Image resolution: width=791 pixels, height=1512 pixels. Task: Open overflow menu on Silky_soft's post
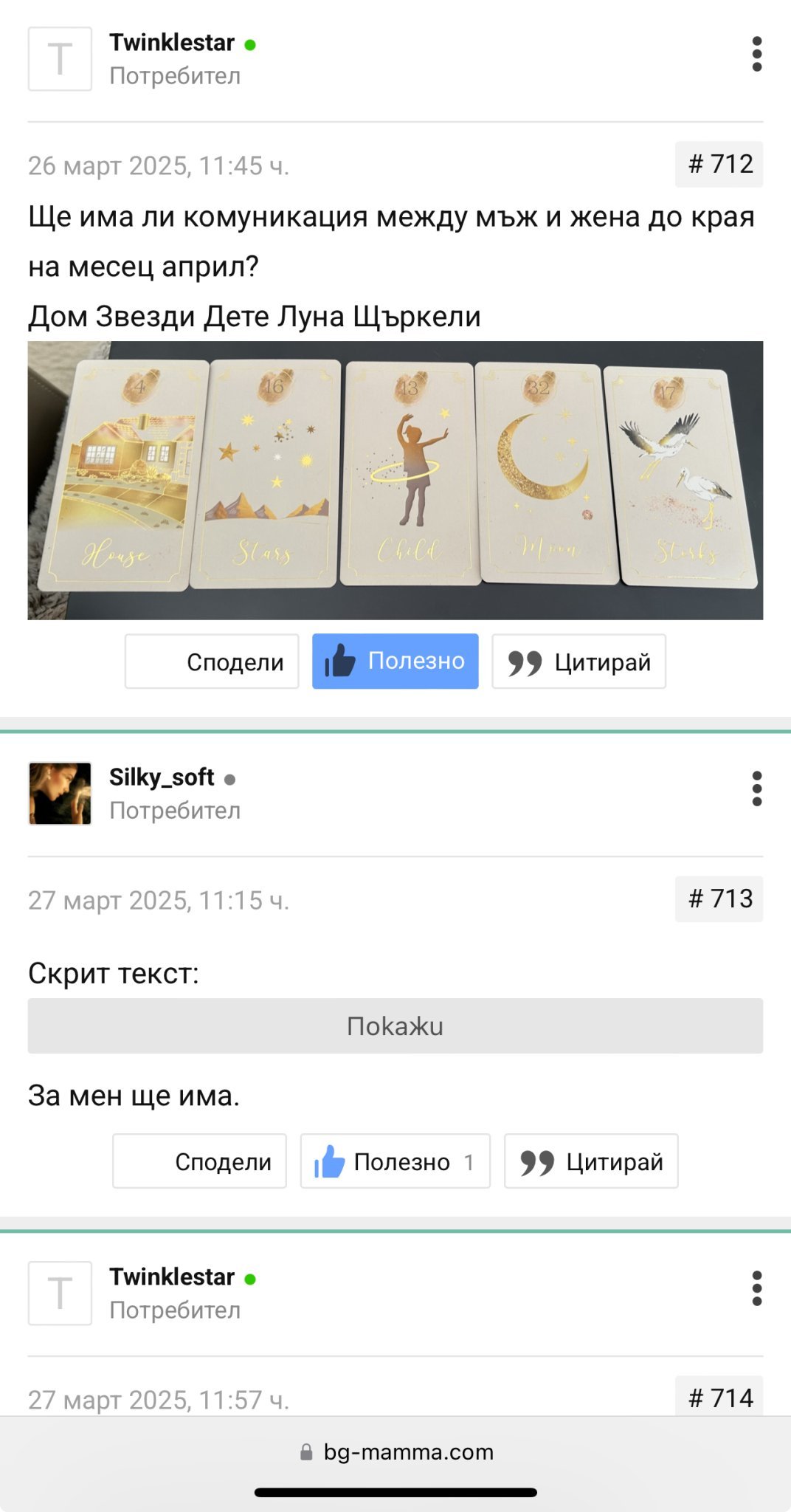(x=756, y=788)
